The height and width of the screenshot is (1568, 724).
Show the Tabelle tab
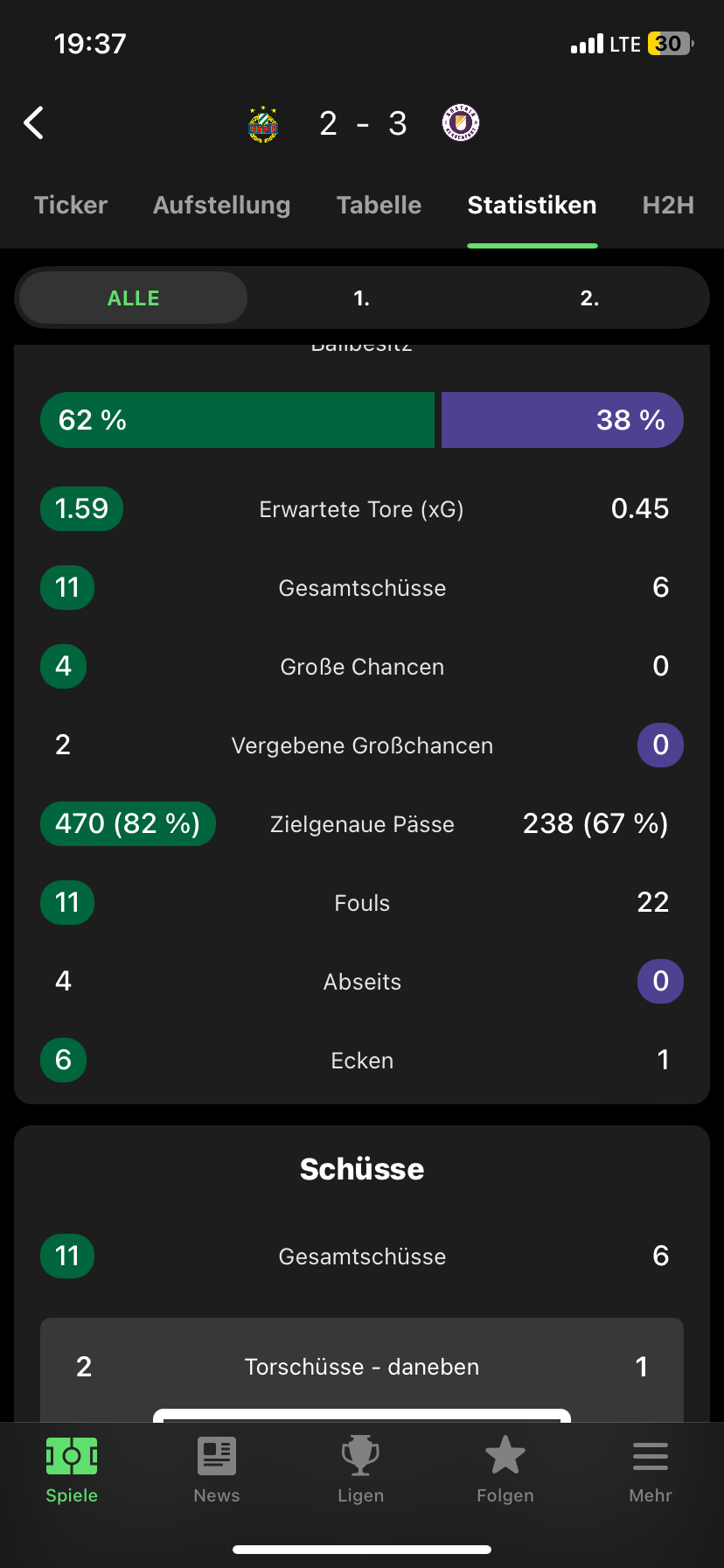click(x=379, y=205)
